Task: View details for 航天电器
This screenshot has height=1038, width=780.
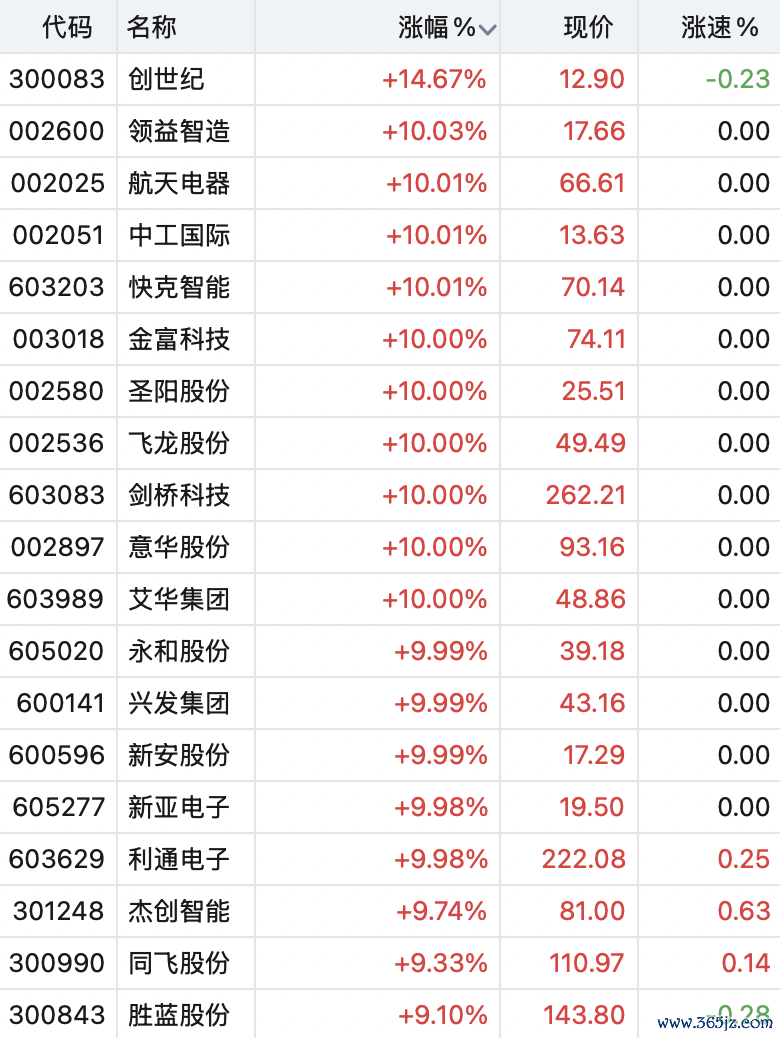Action: tap(390, 183)
